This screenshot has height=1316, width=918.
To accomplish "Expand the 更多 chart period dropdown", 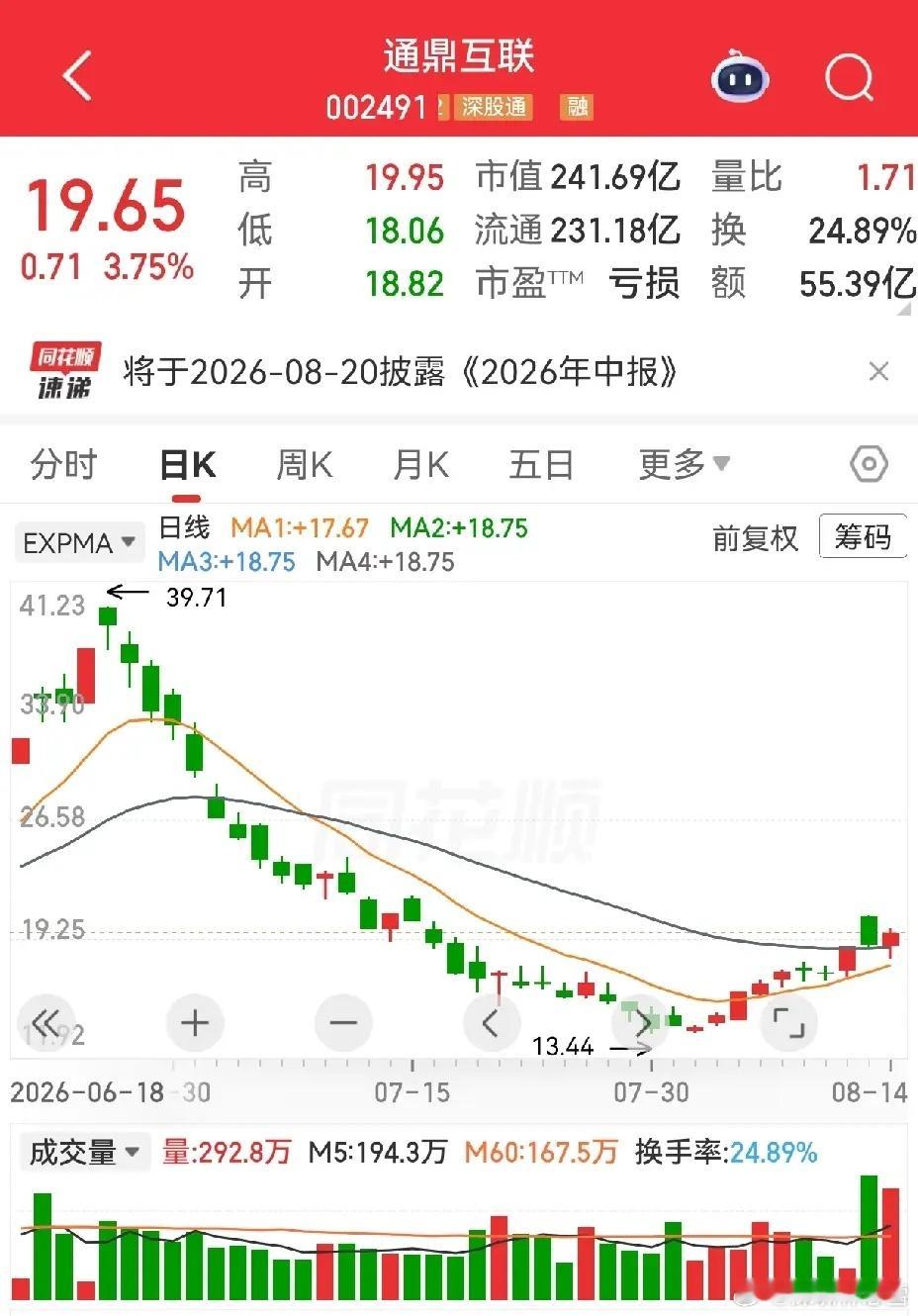I will [684, 463].
